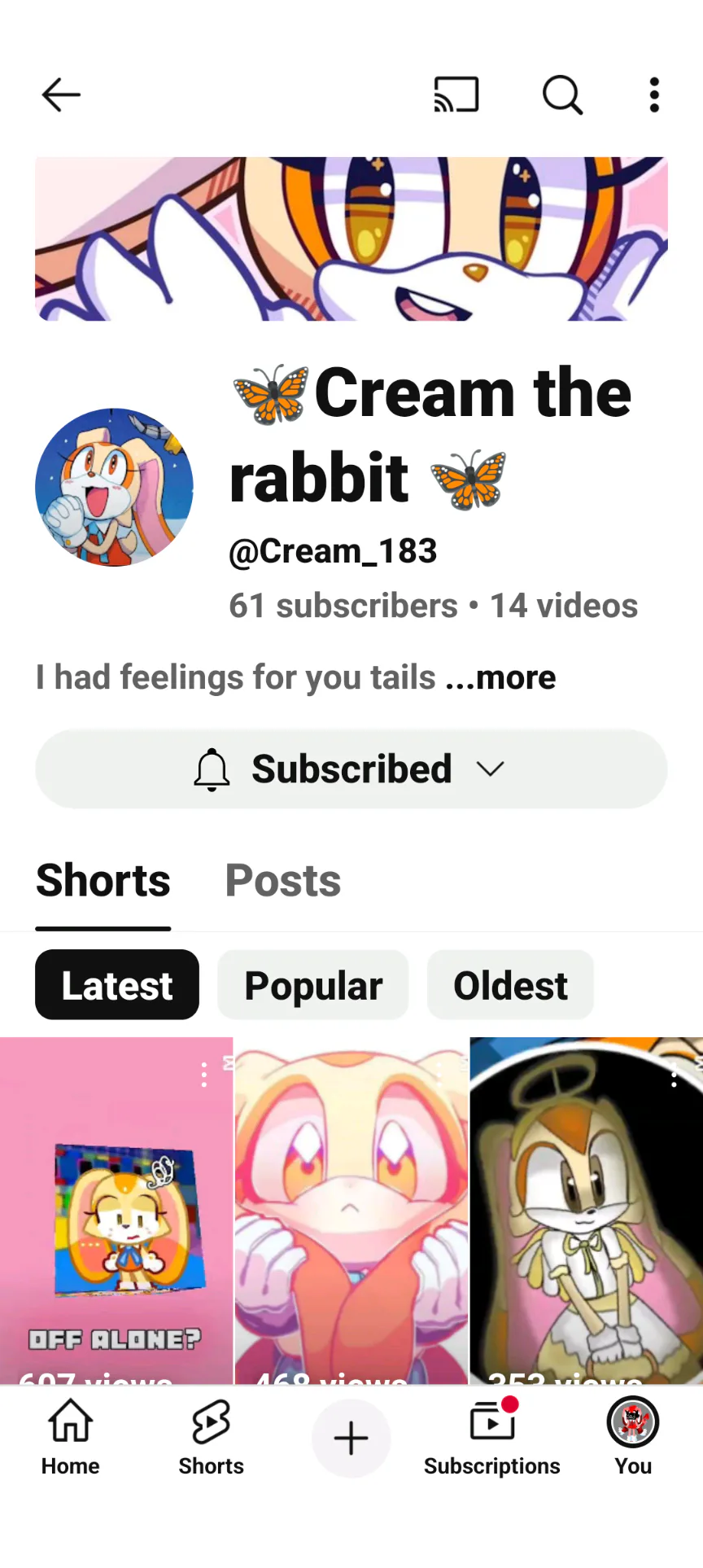Filter shorts by Popular
The width and height of the screenshot is (703, 1568).
(x=313, y=985)
